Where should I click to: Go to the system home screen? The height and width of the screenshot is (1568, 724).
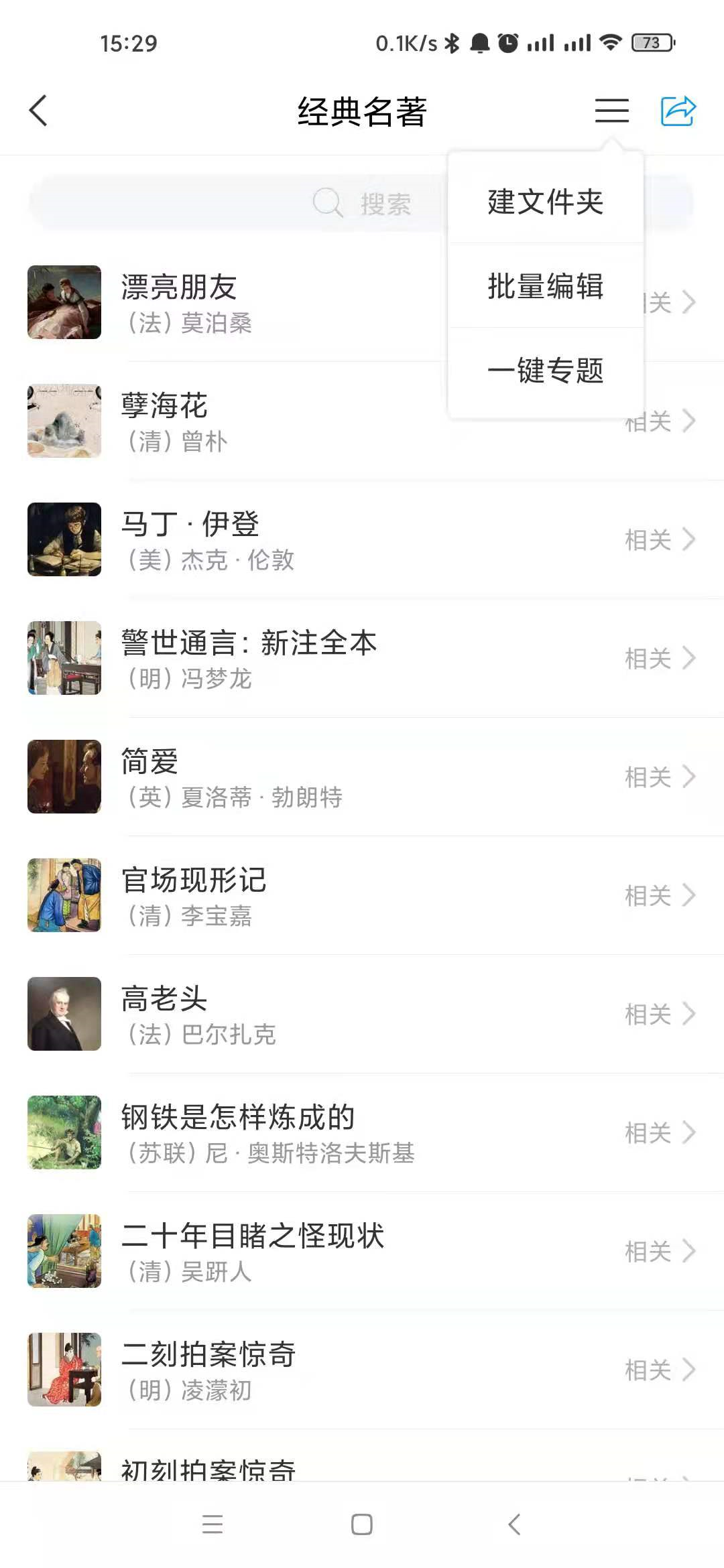[362, 1524]
